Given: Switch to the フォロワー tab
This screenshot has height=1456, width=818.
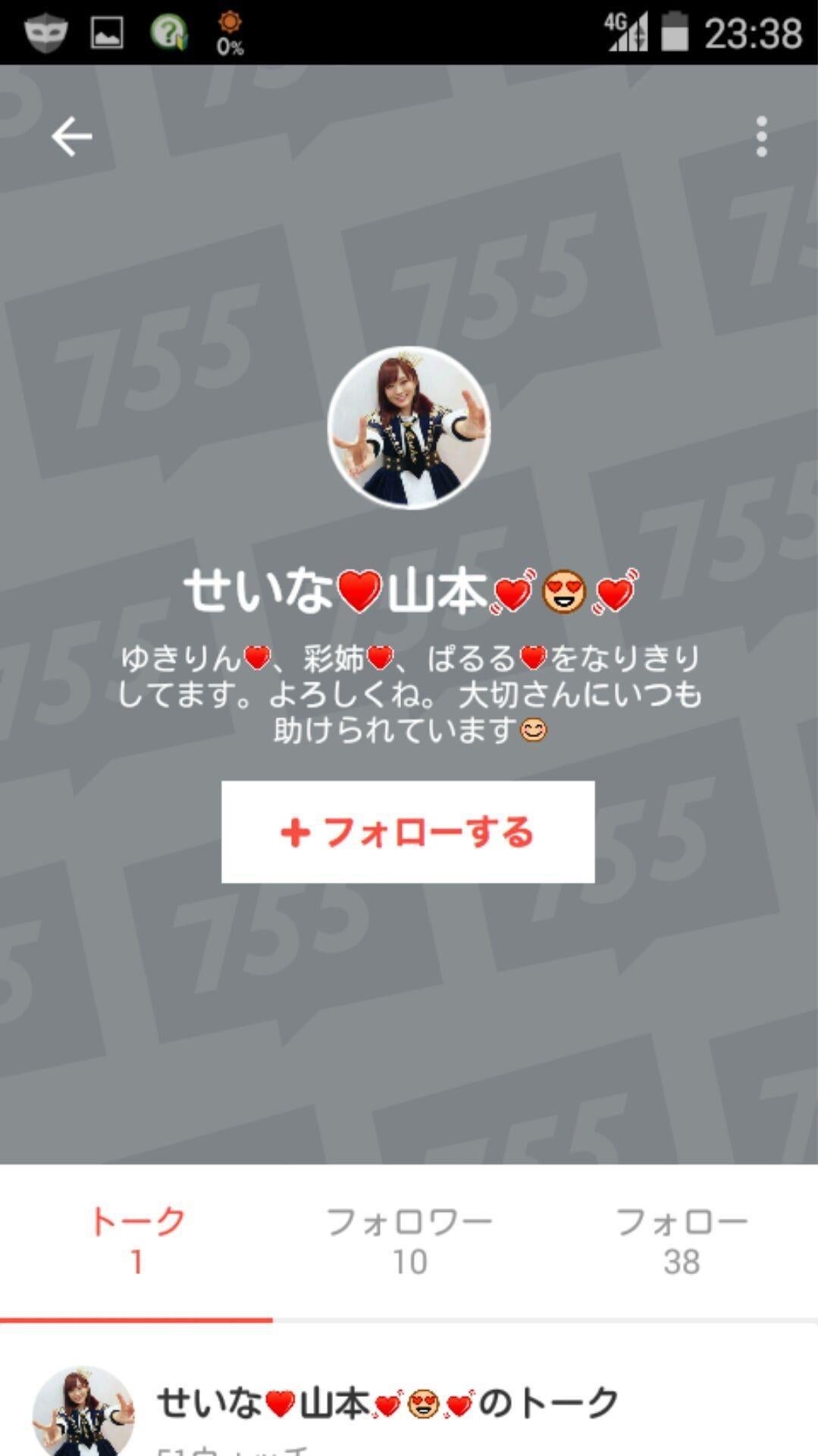Looking at the screenshot, I should pos(409,1241).
